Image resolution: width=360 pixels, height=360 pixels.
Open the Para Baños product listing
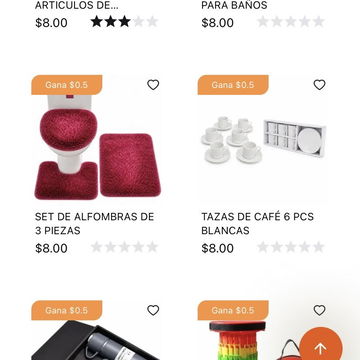pos(234,5)
